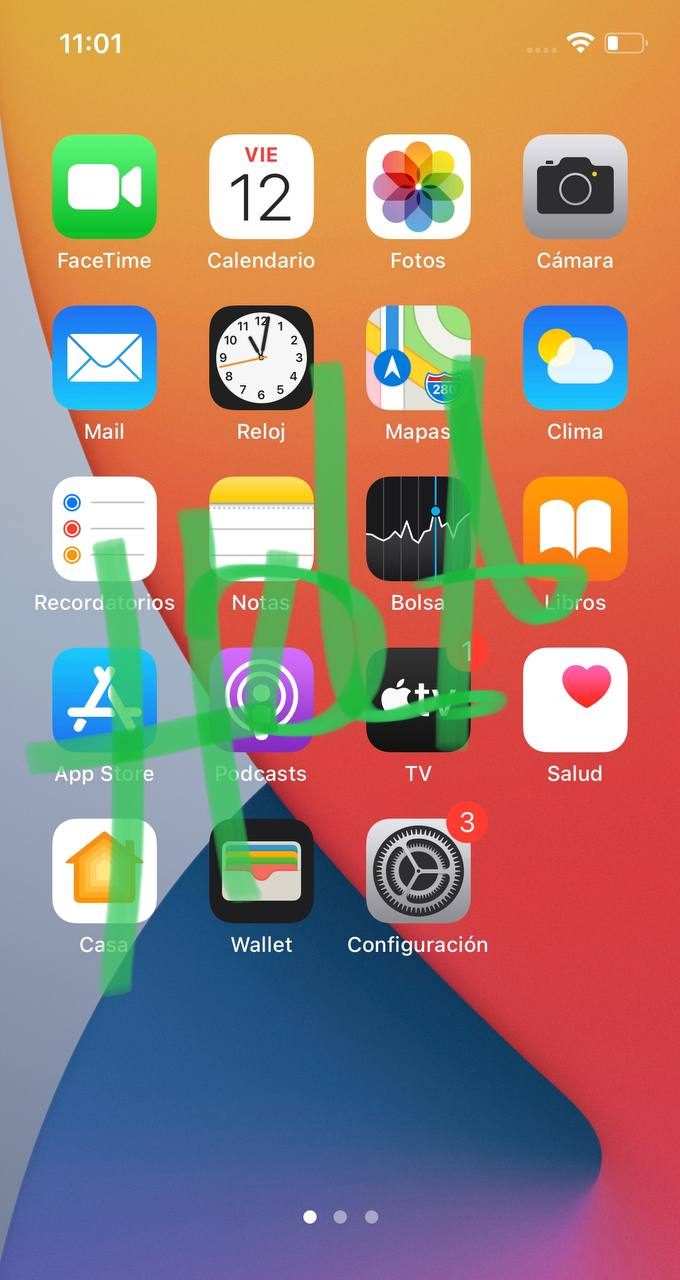
Task: Check the Clima weather app
Action: (575, 358)
